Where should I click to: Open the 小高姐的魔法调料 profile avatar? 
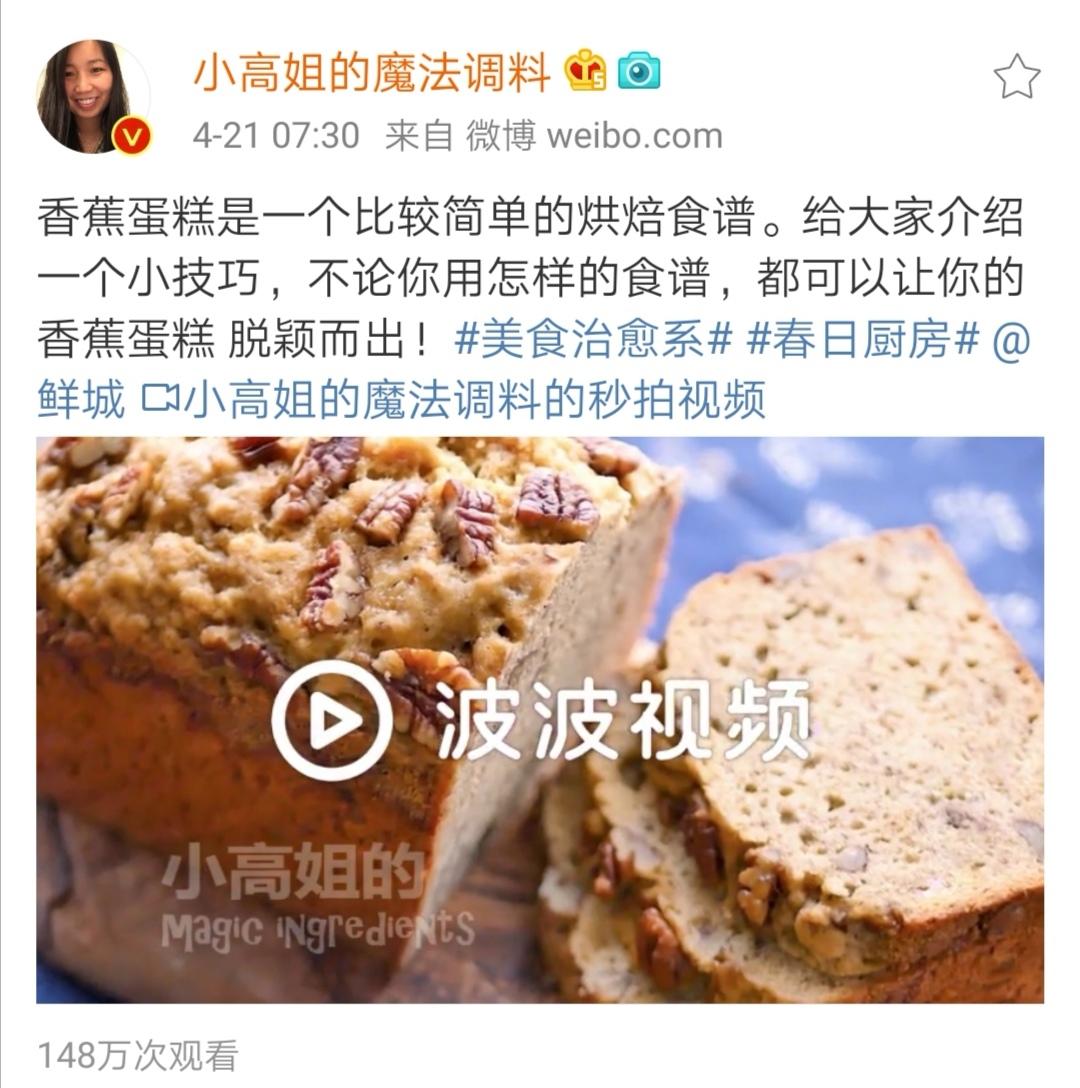coord(90,85)
